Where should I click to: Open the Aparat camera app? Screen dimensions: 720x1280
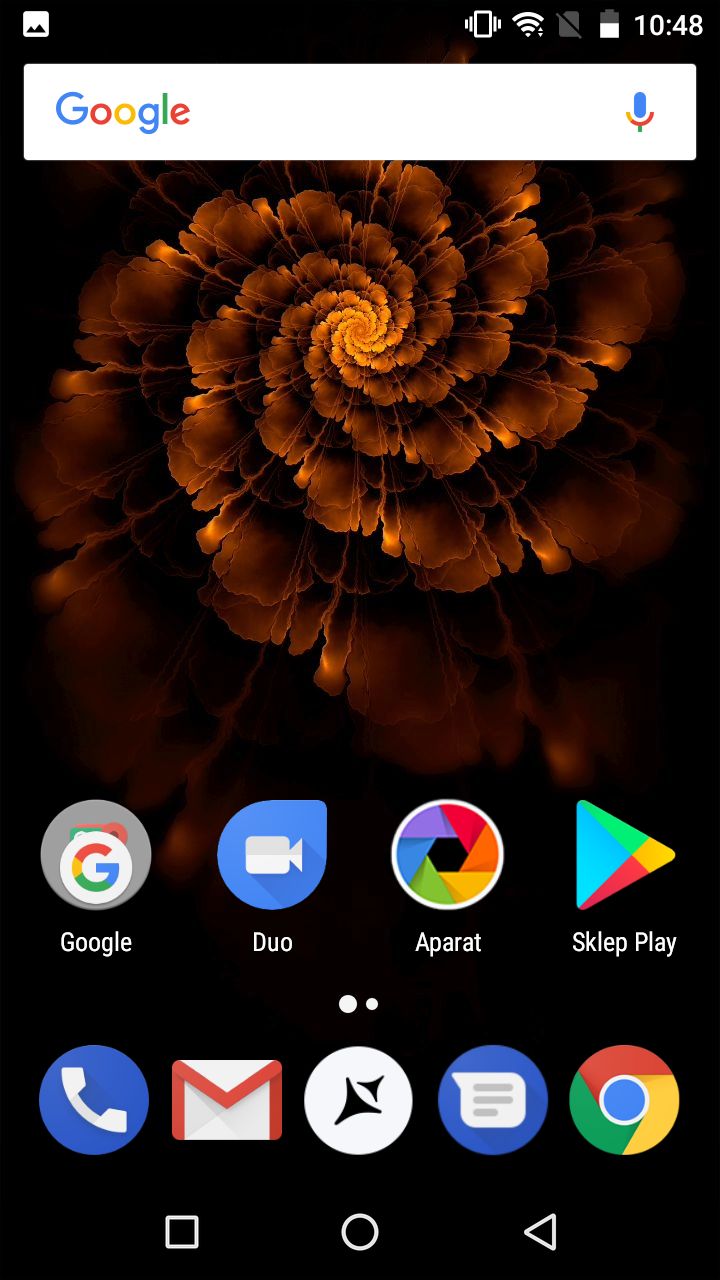[x=448, y=855]
